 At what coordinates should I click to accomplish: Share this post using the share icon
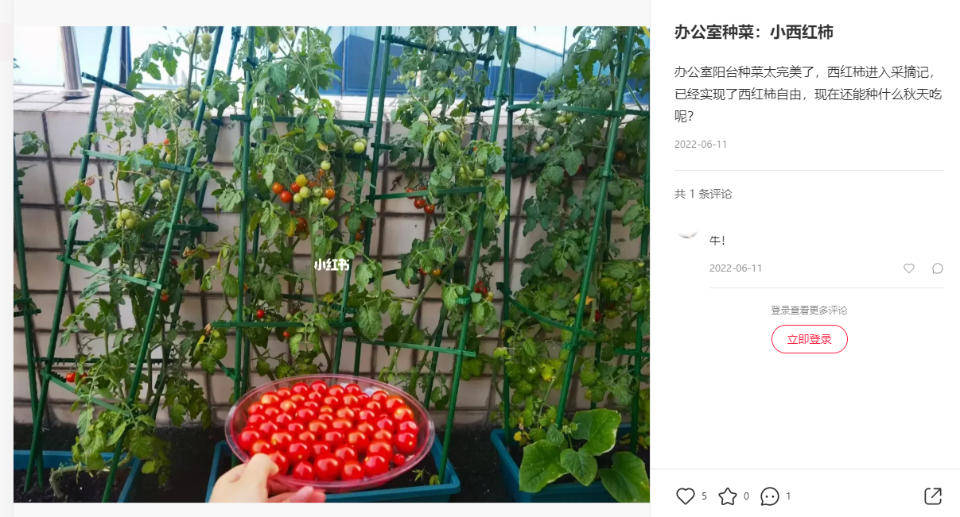pyautogui.click(x=932, y=496)
